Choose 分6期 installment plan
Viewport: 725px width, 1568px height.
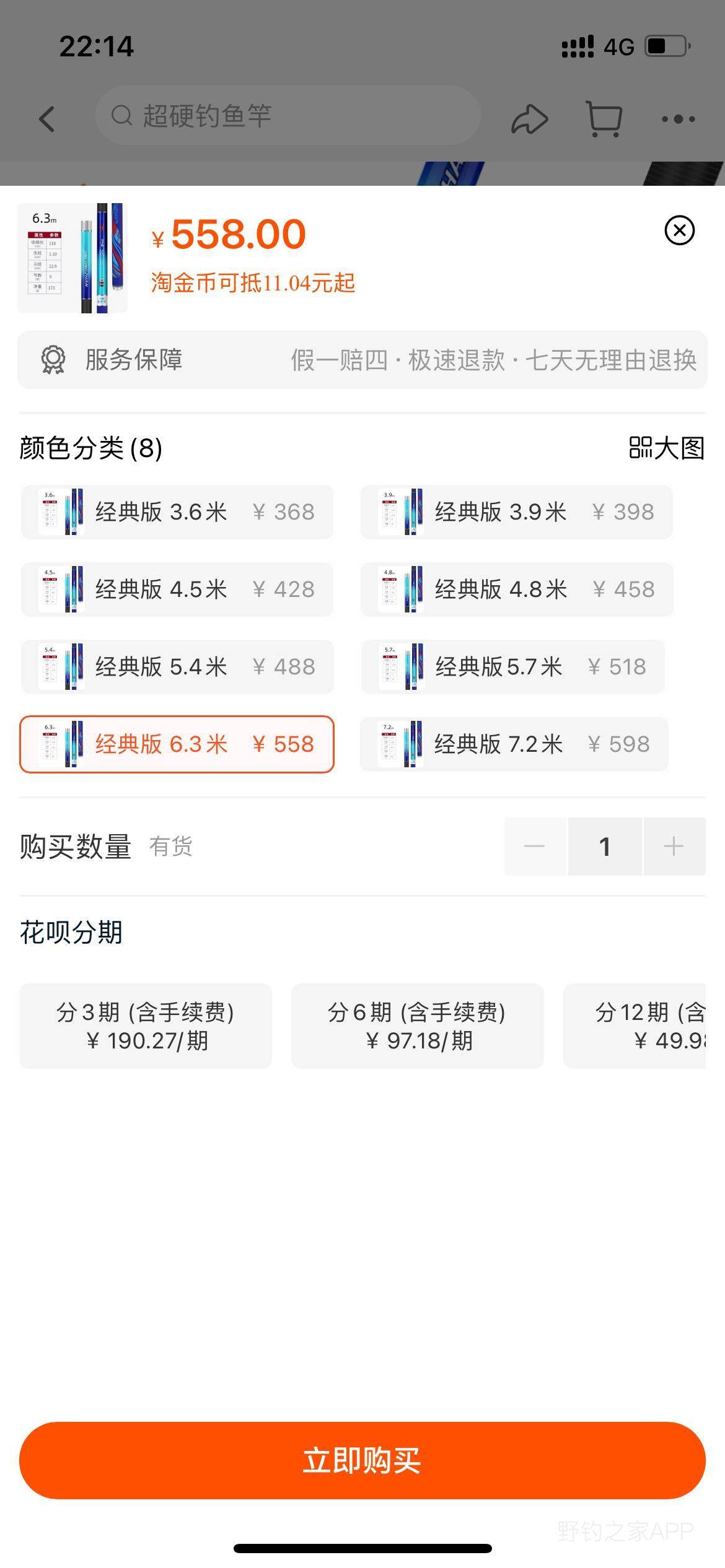click(x=418, y=1026)
